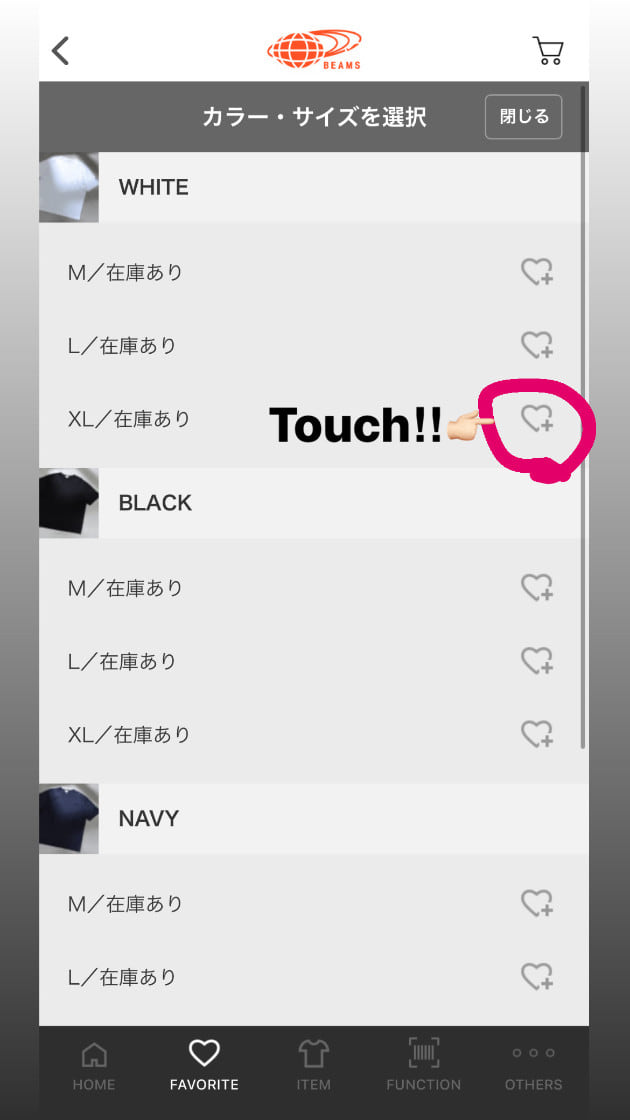Favorite NAVY size M
The height and width of the screenshot is (1120, 630).
click(537, 904)
